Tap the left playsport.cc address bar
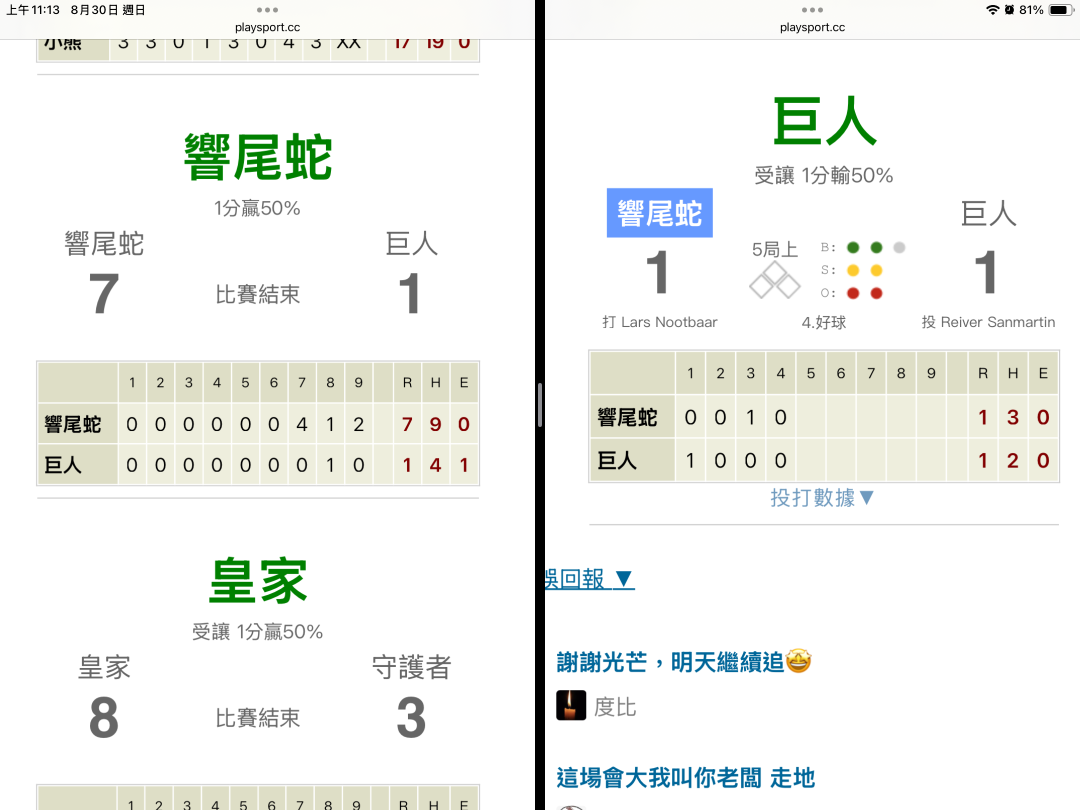Image resolution: width=1080 pixels, height=810 pixels. point(267,28)
